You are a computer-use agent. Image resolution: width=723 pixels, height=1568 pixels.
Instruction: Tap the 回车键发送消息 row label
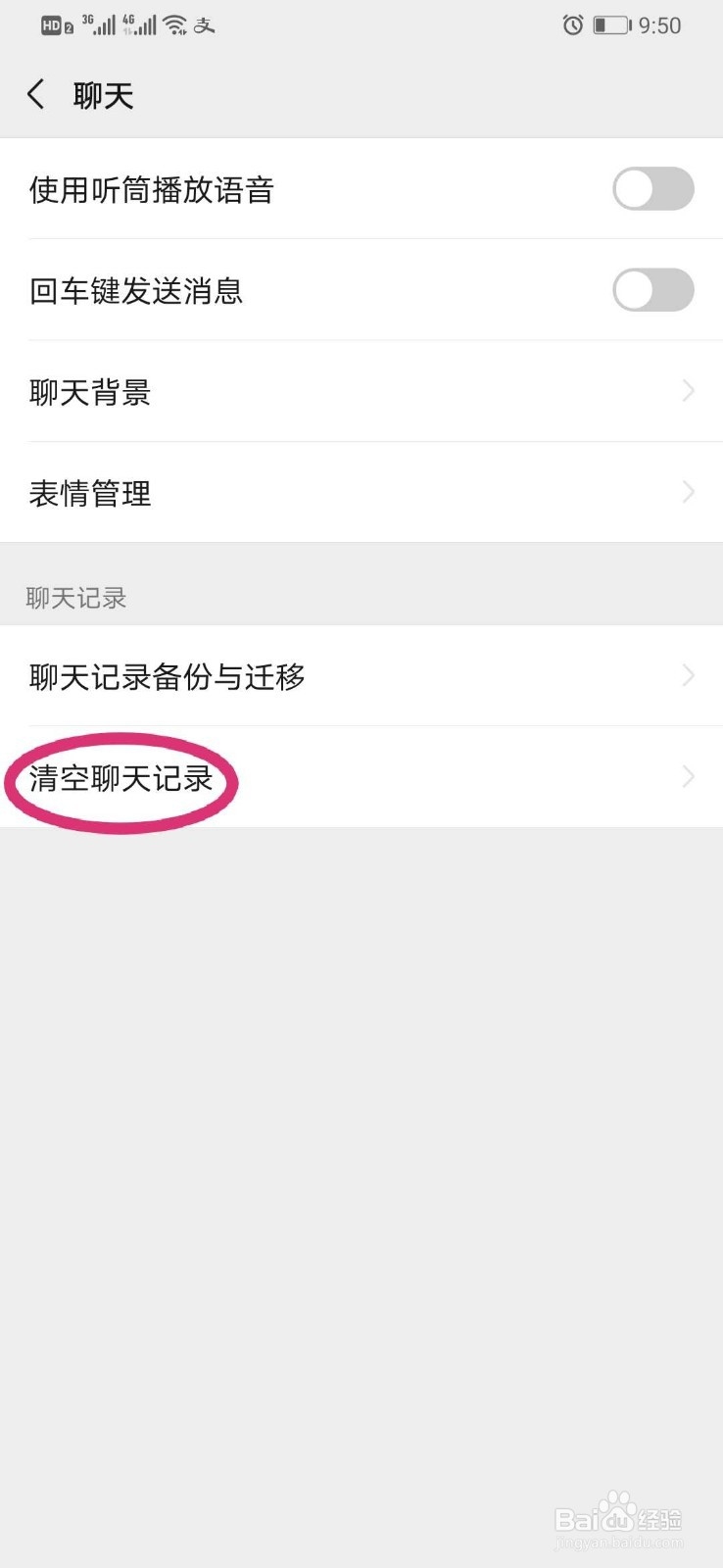pos(136,290)
